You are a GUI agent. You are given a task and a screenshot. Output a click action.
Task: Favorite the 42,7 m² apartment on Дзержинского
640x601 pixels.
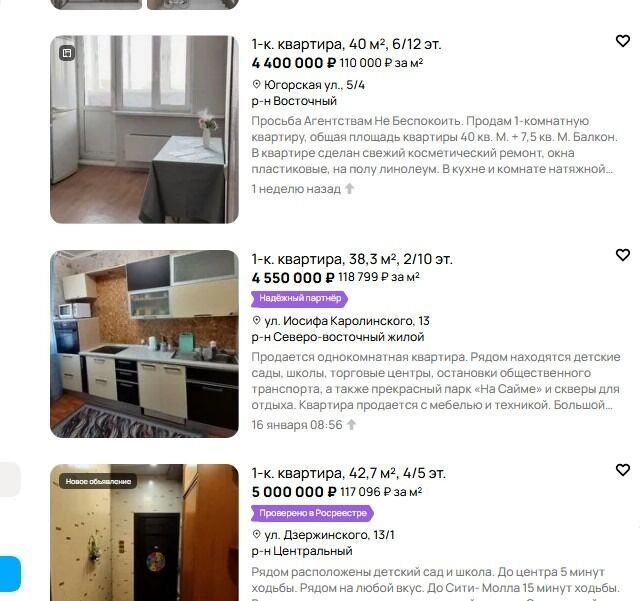point(622,470)
